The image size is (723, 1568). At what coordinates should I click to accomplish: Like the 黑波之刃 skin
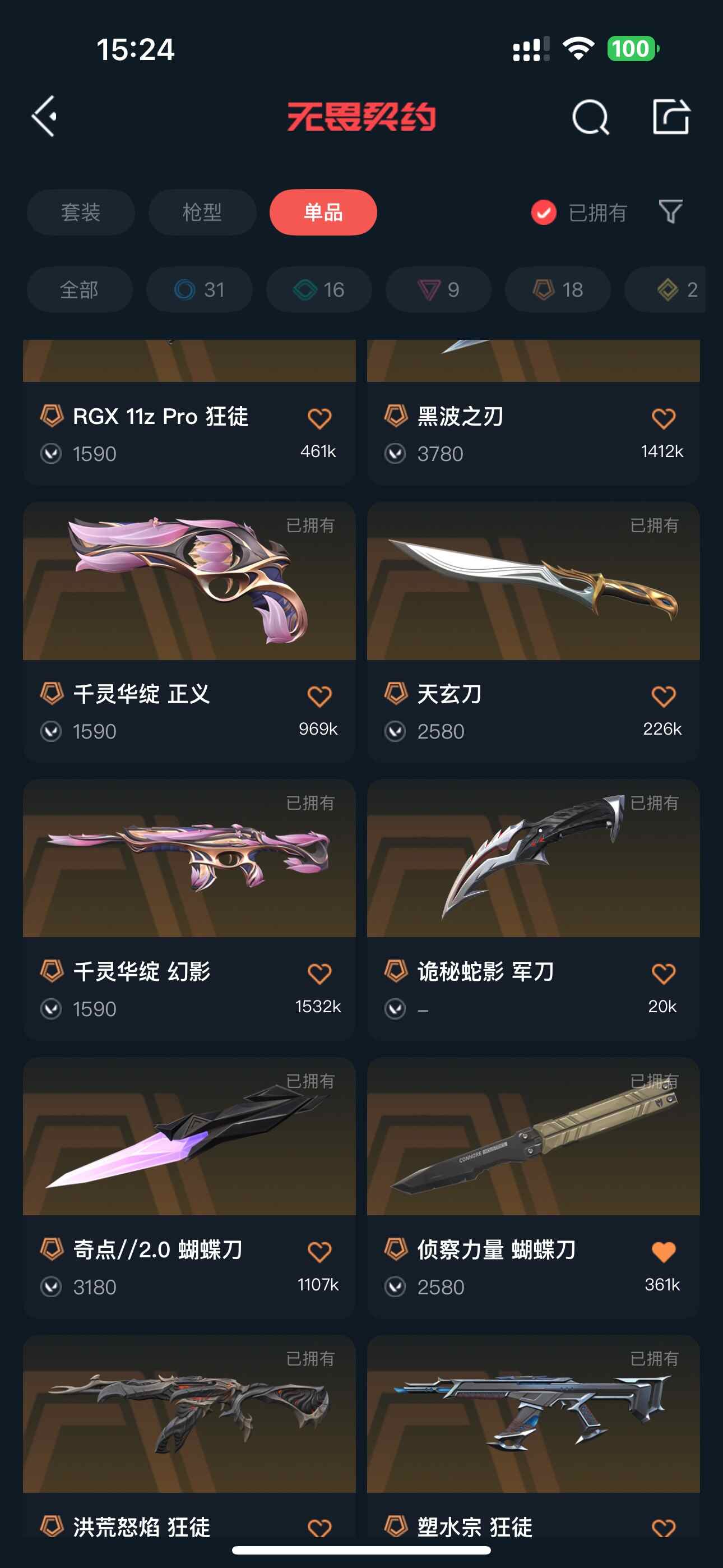[662, 419]
